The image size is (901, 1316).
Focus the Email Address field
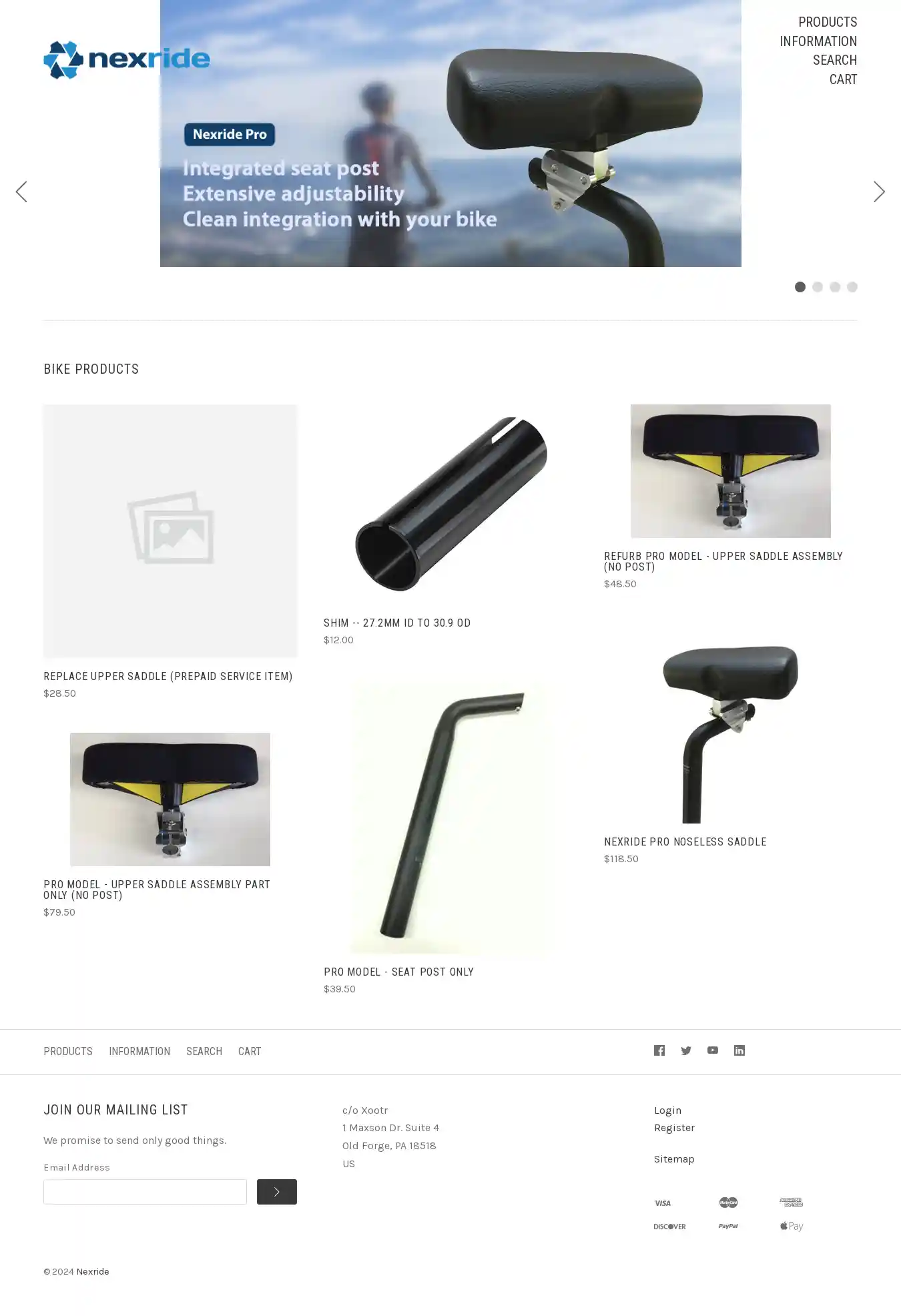145,1192
